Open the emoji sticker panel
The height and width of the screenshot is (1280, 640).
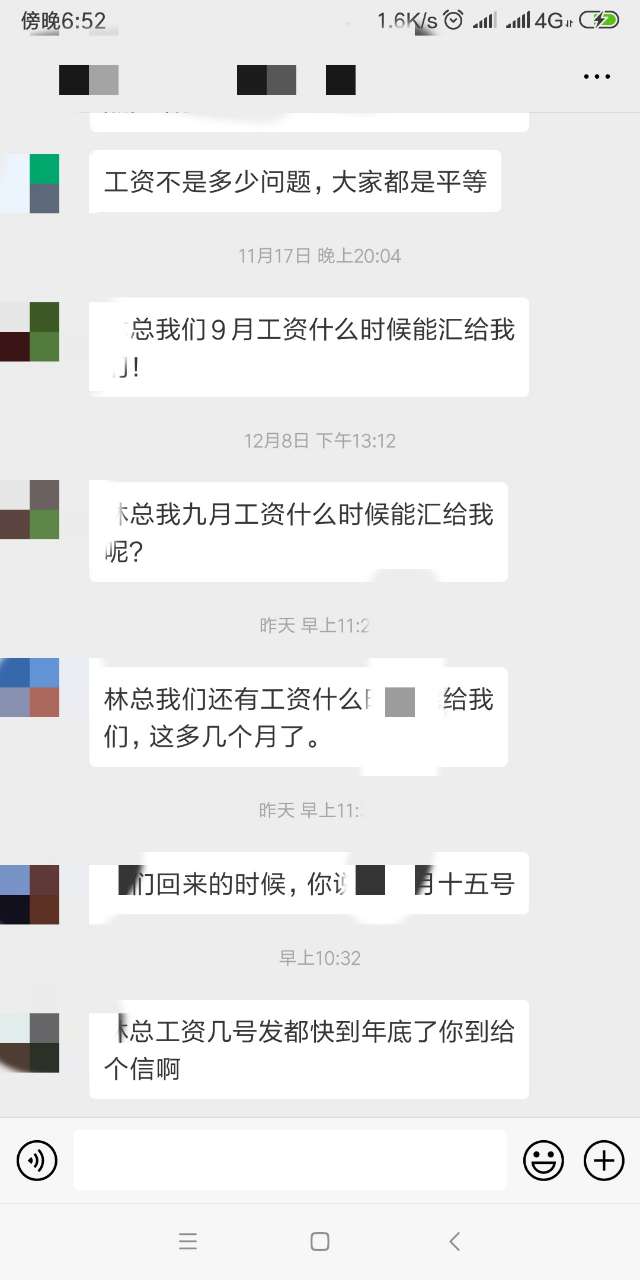(x=544, y=1161)
